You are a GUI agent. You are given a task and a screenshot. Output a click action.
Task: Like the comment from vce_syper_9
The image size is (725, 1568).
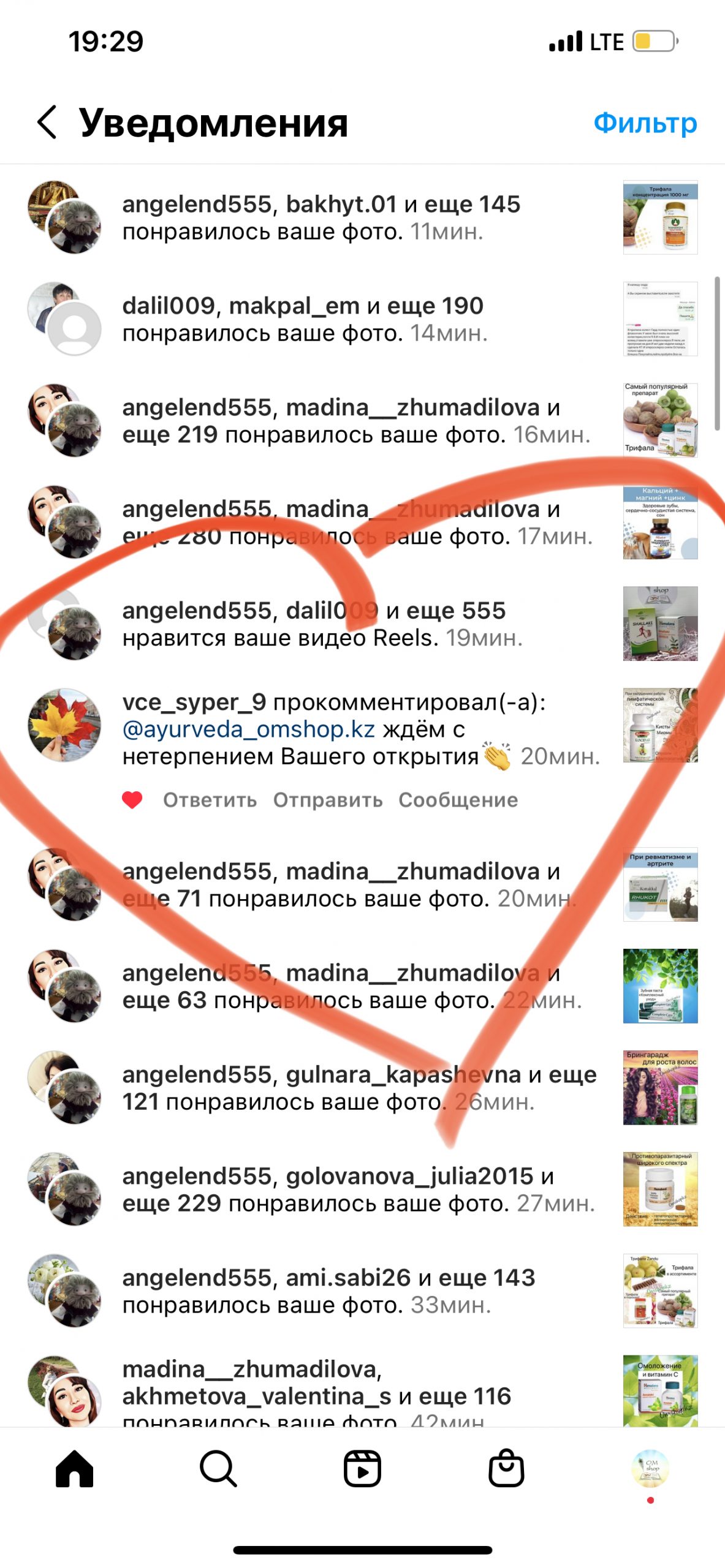click(132, 800)
